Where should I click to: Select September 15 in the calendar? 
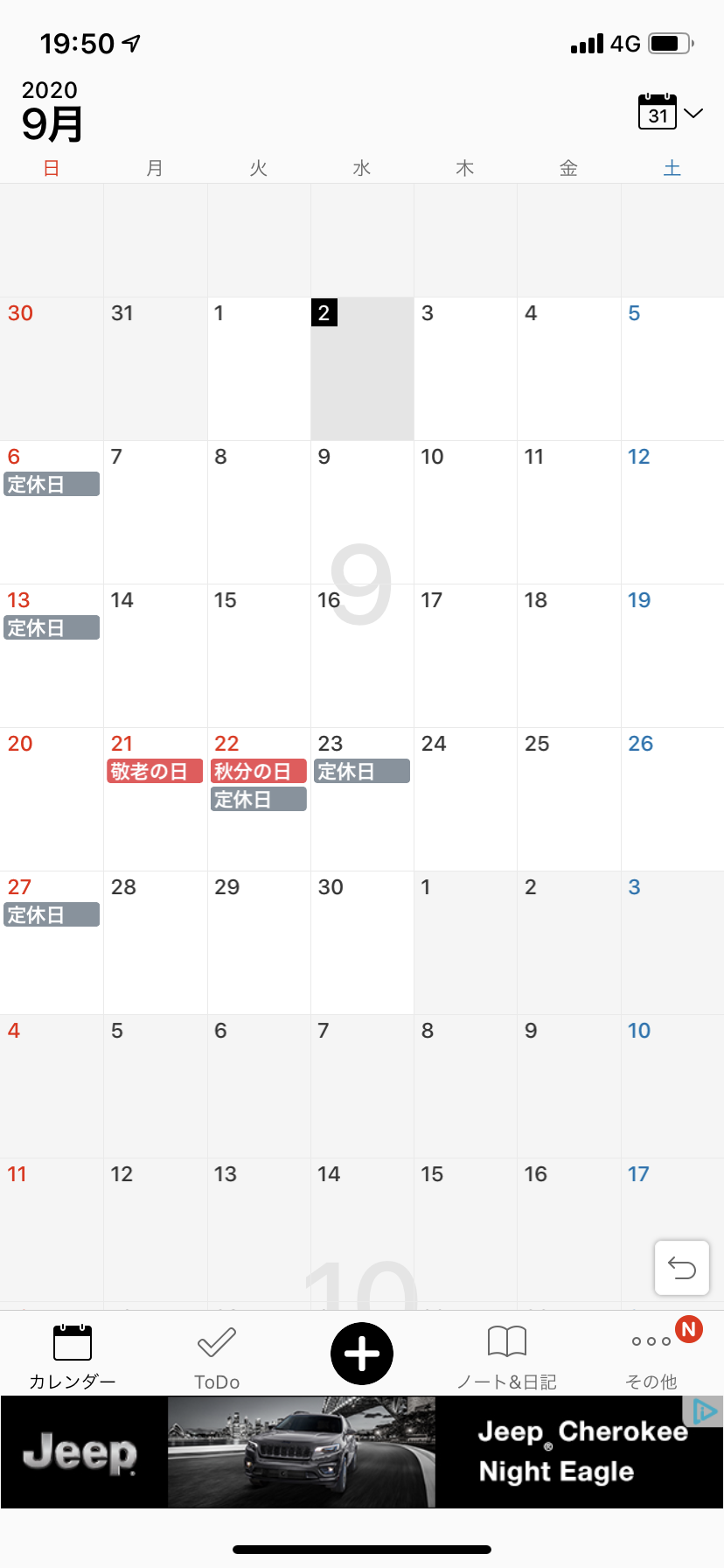(x=259, y=655)
